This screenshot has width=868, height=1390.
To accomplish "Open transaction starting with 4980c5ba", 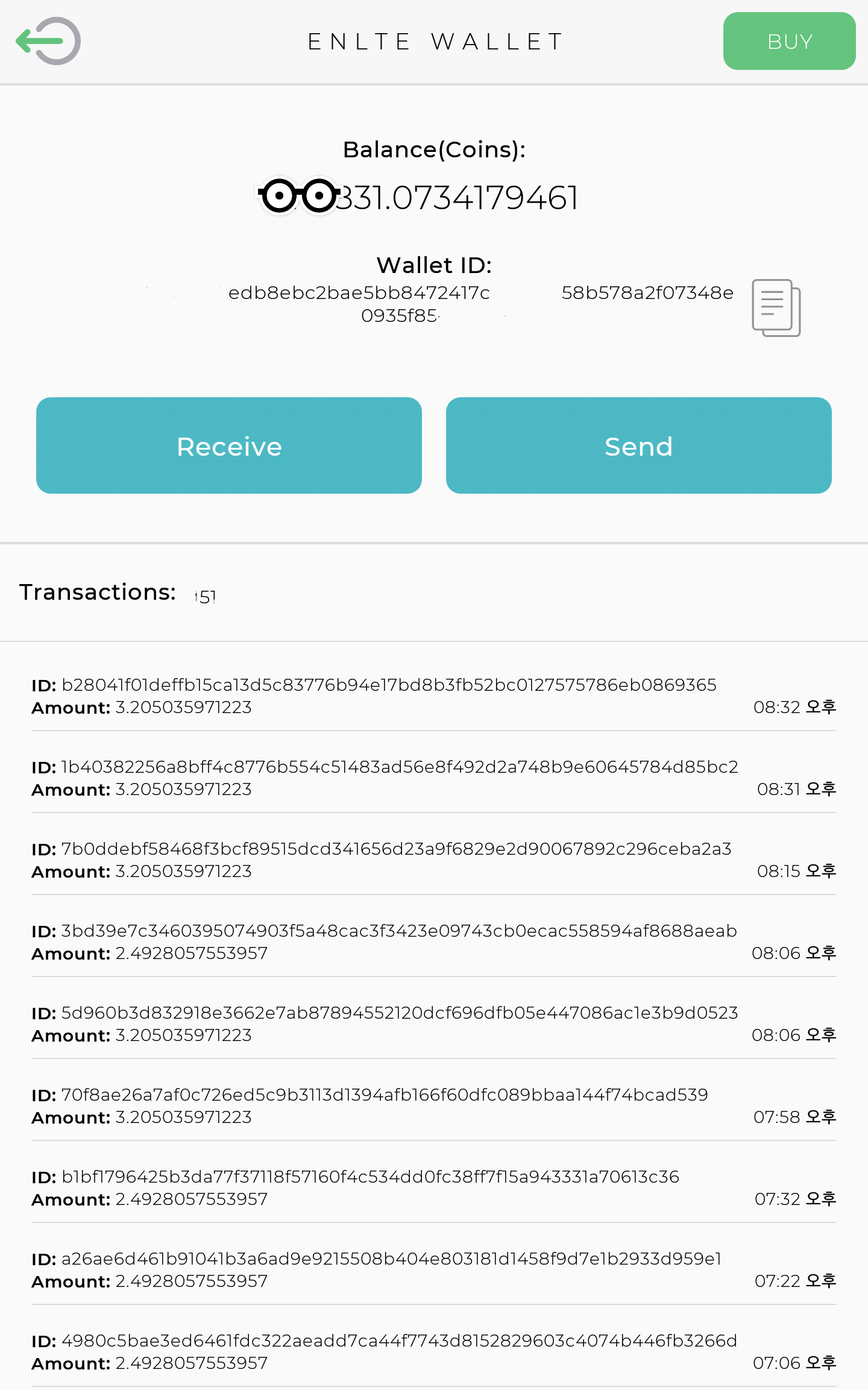I will click(434, 1351).
